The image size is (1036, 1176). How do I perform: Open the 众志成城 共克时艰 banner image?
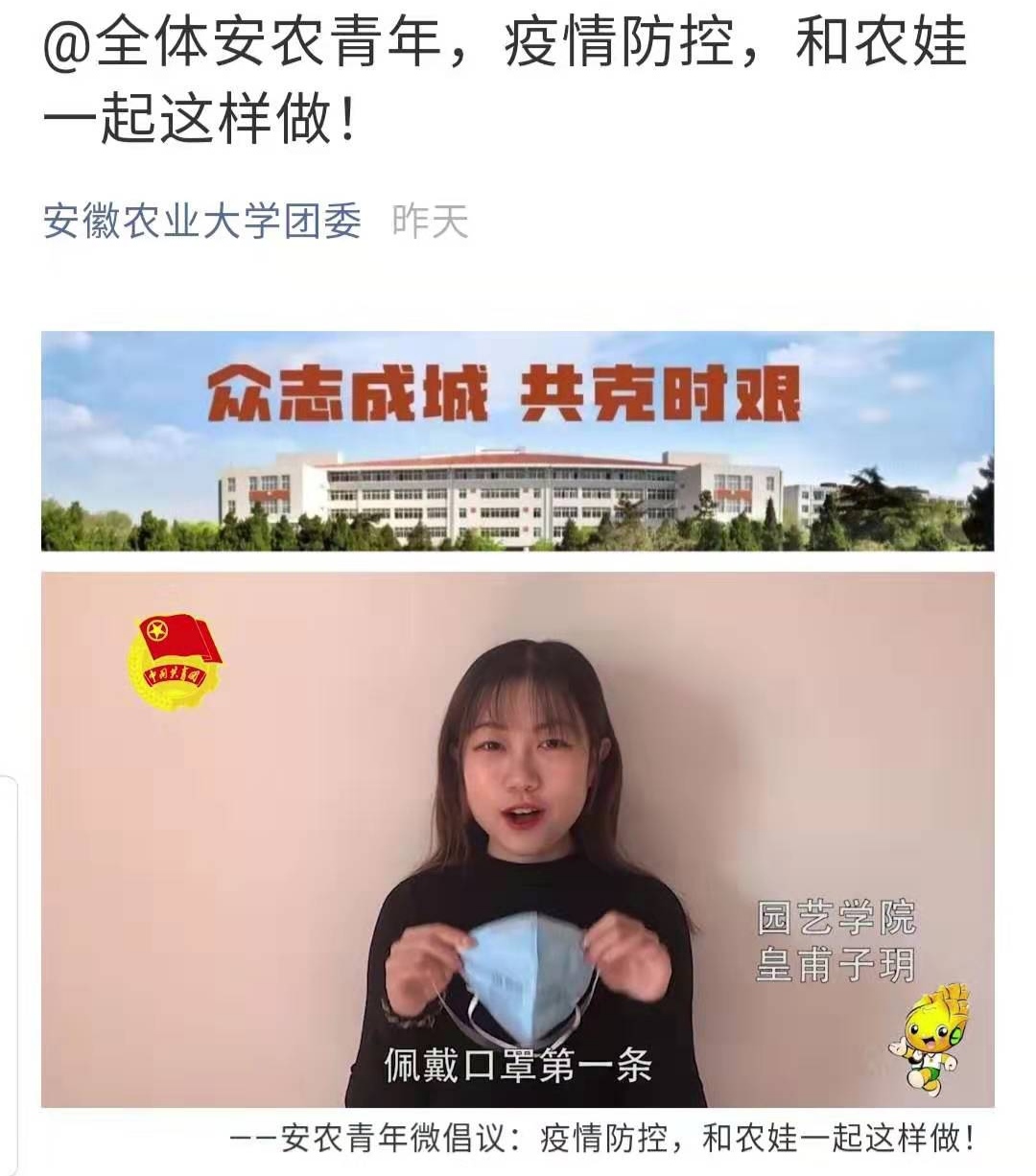pos(517,440)
